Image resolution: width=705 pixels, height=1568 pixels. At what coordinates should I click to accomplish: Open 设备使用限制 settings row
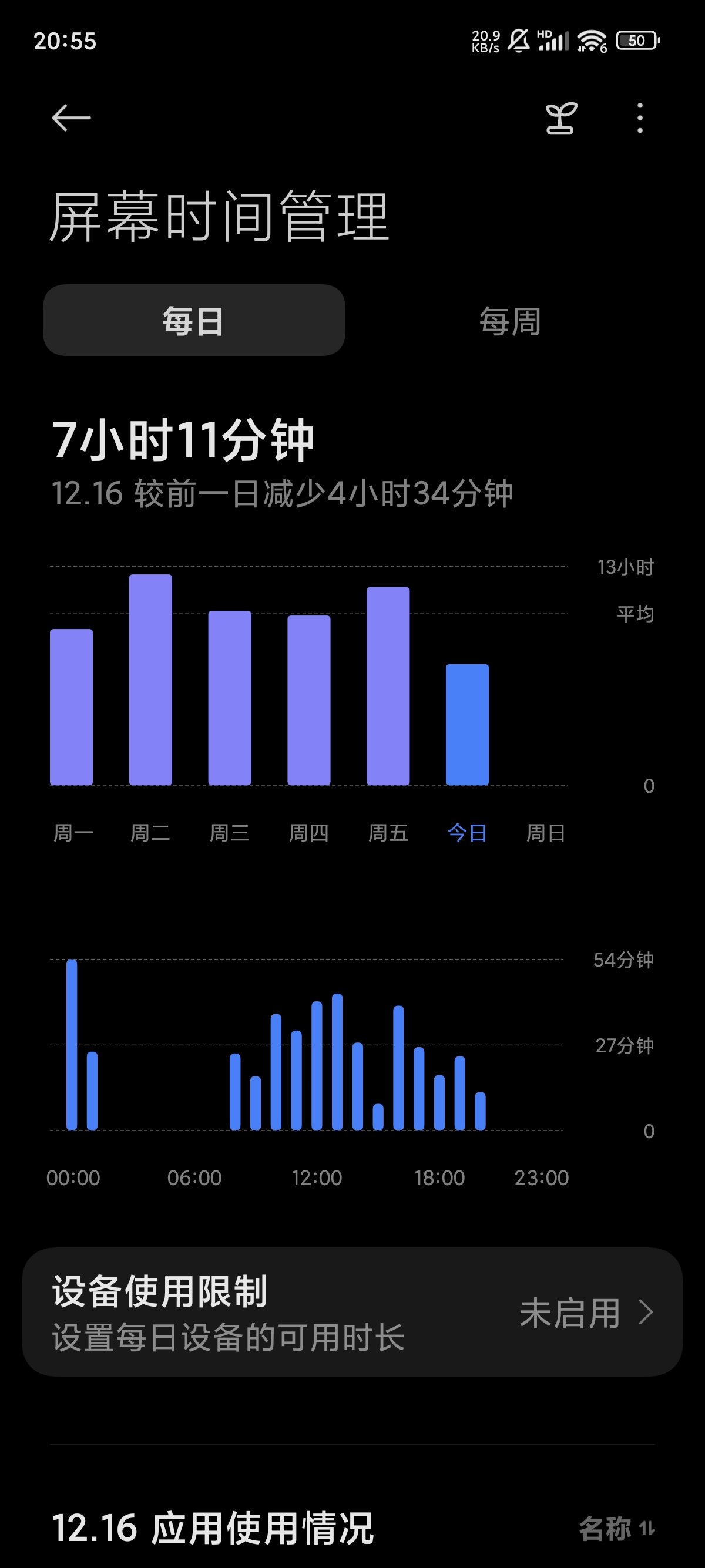click(352, 1312)
